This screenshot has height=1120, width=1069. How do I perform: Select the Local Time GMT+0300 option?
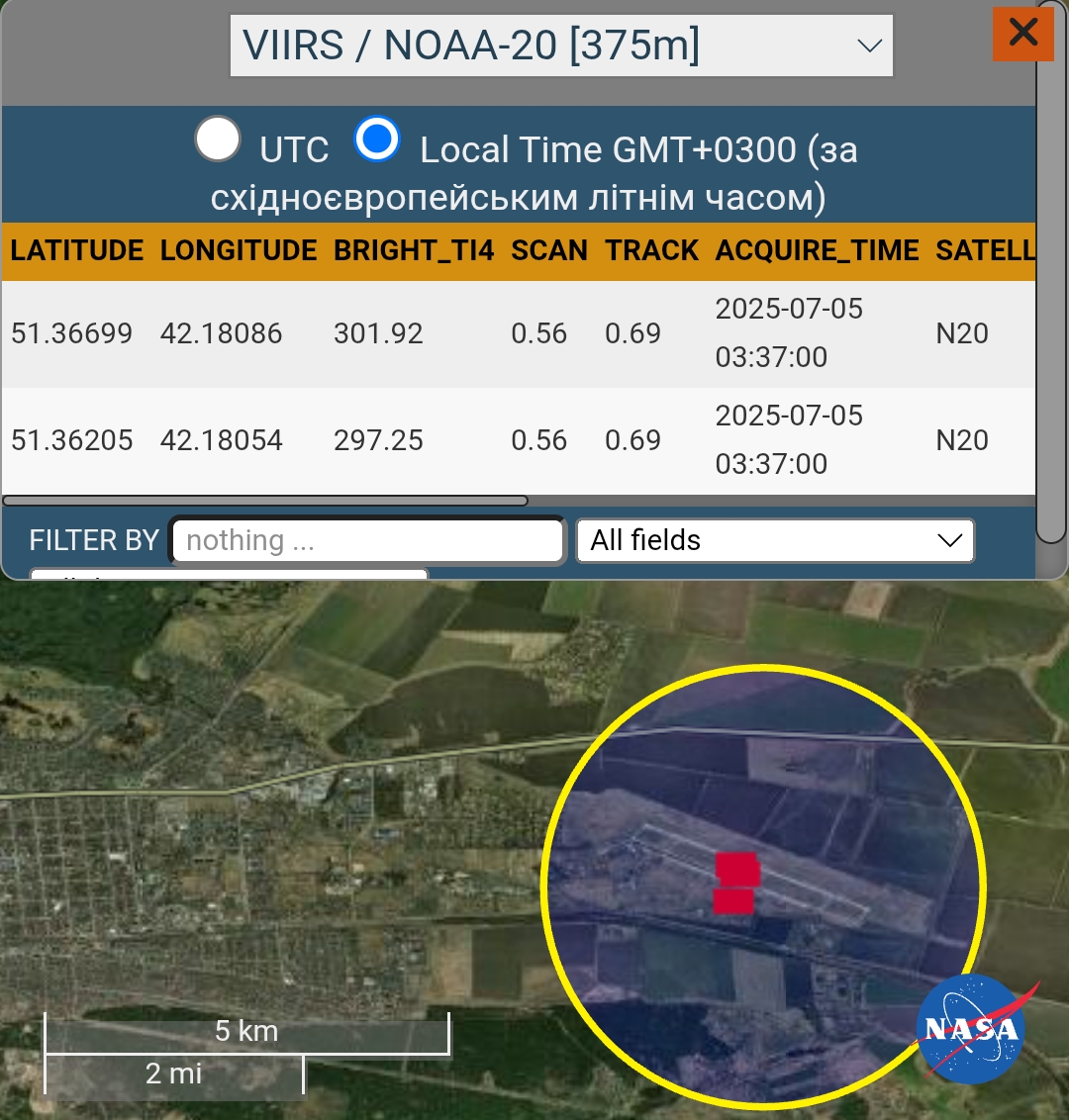click(377, 140)
